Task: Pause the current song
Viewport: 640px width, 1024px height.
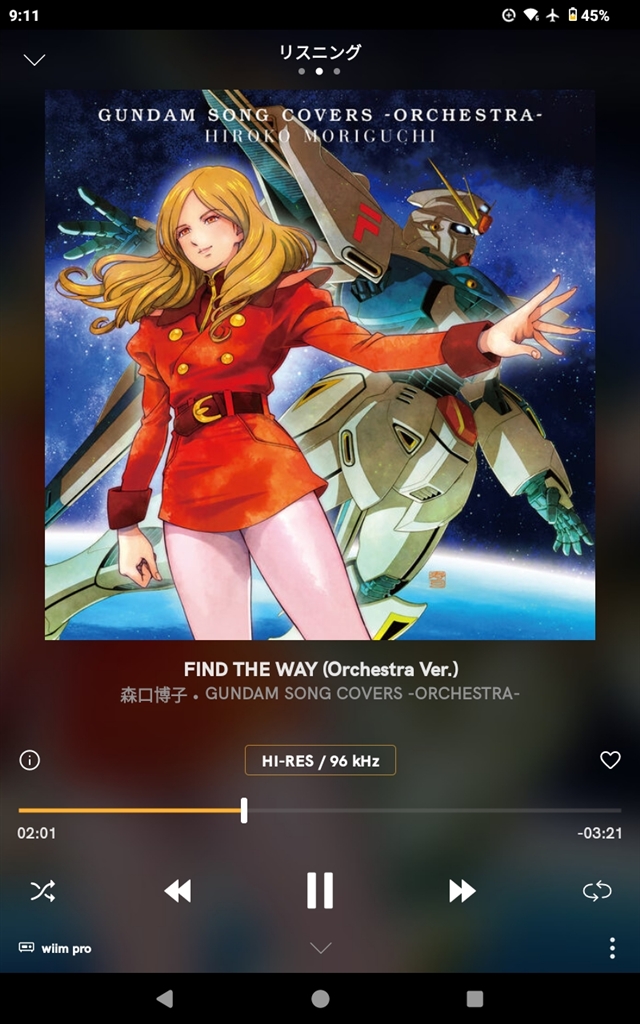Action: click(320, 890)
